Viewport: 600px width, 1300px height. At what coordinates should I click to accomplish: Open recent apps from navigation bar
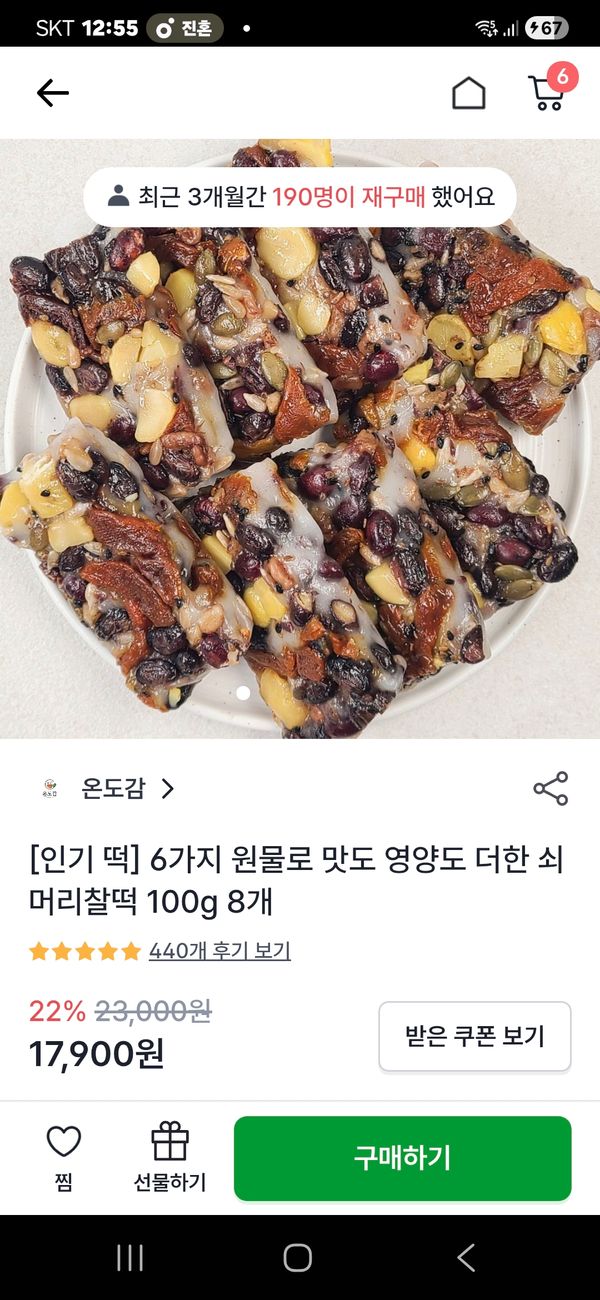point(130,1258)
